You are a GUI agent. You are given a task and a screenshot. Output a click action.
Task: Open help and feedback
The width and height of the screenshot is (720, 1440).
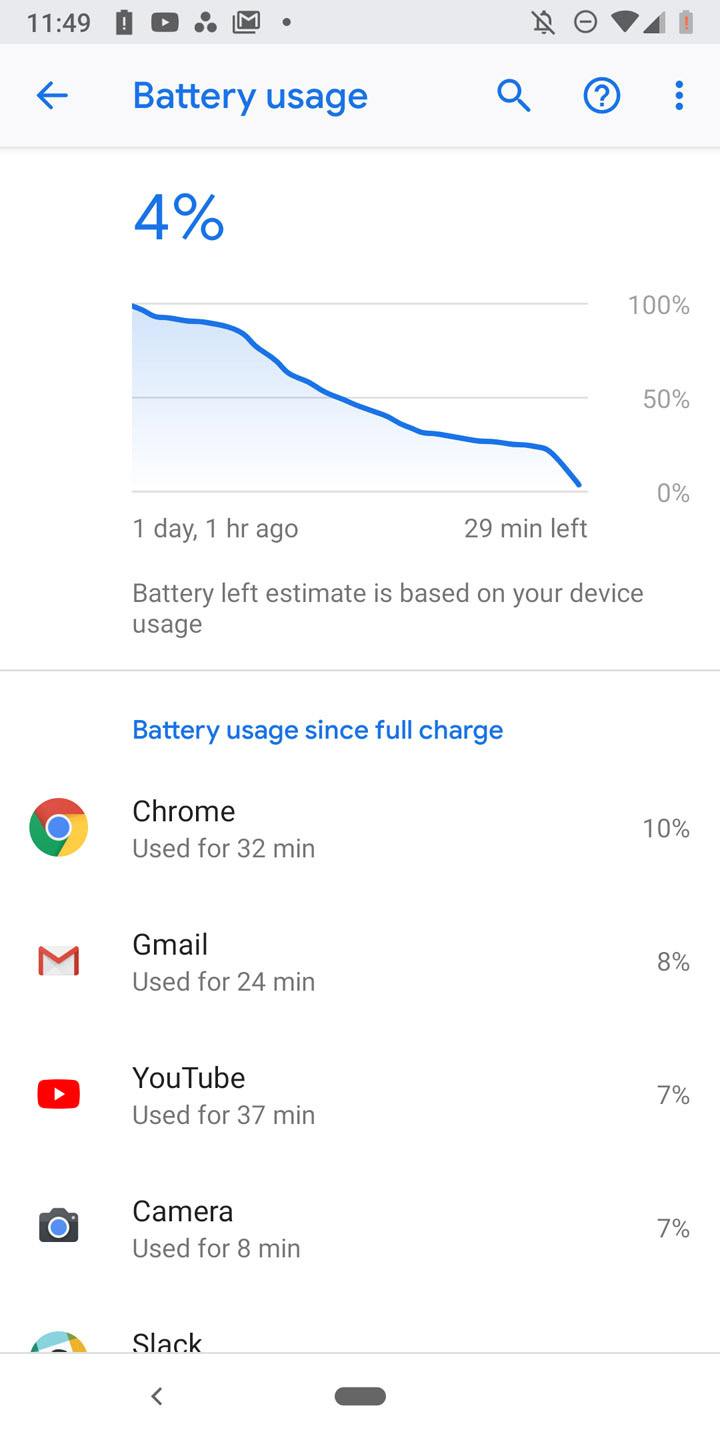[602, 96]
